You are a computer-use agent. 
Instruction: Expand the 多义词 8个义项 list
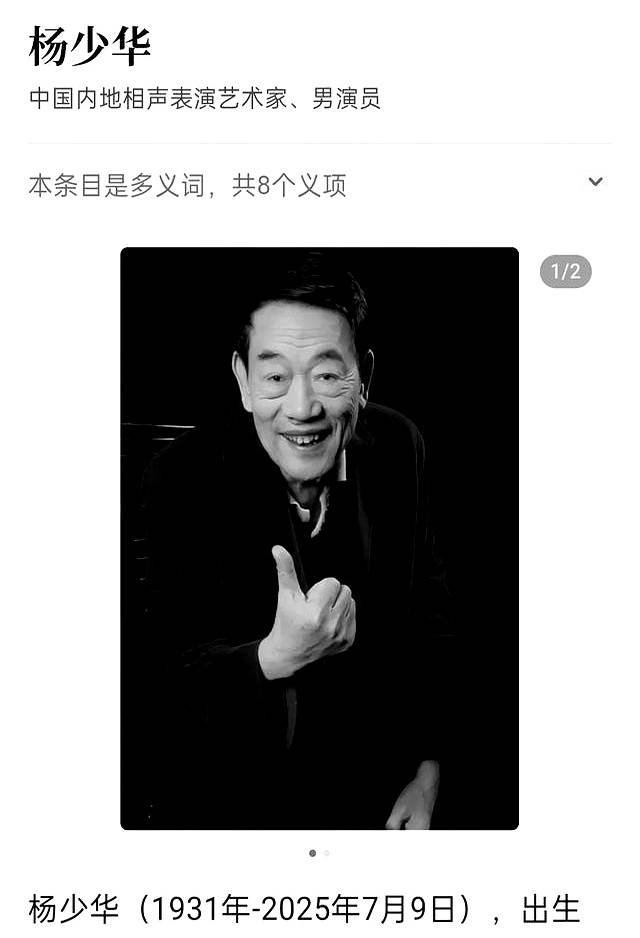595,183
